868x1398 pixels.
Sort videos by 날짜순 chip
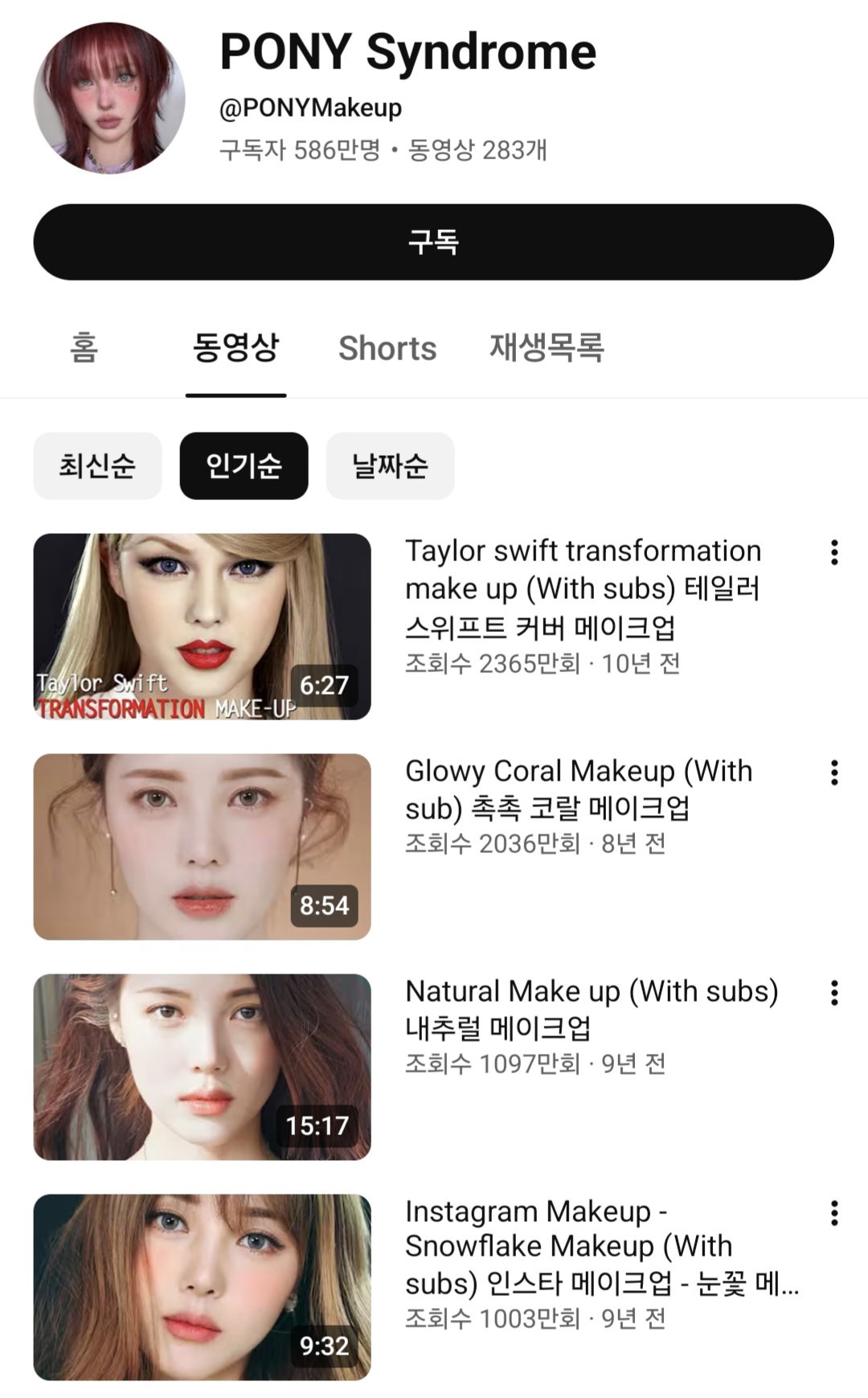click(x=390, y=465)
